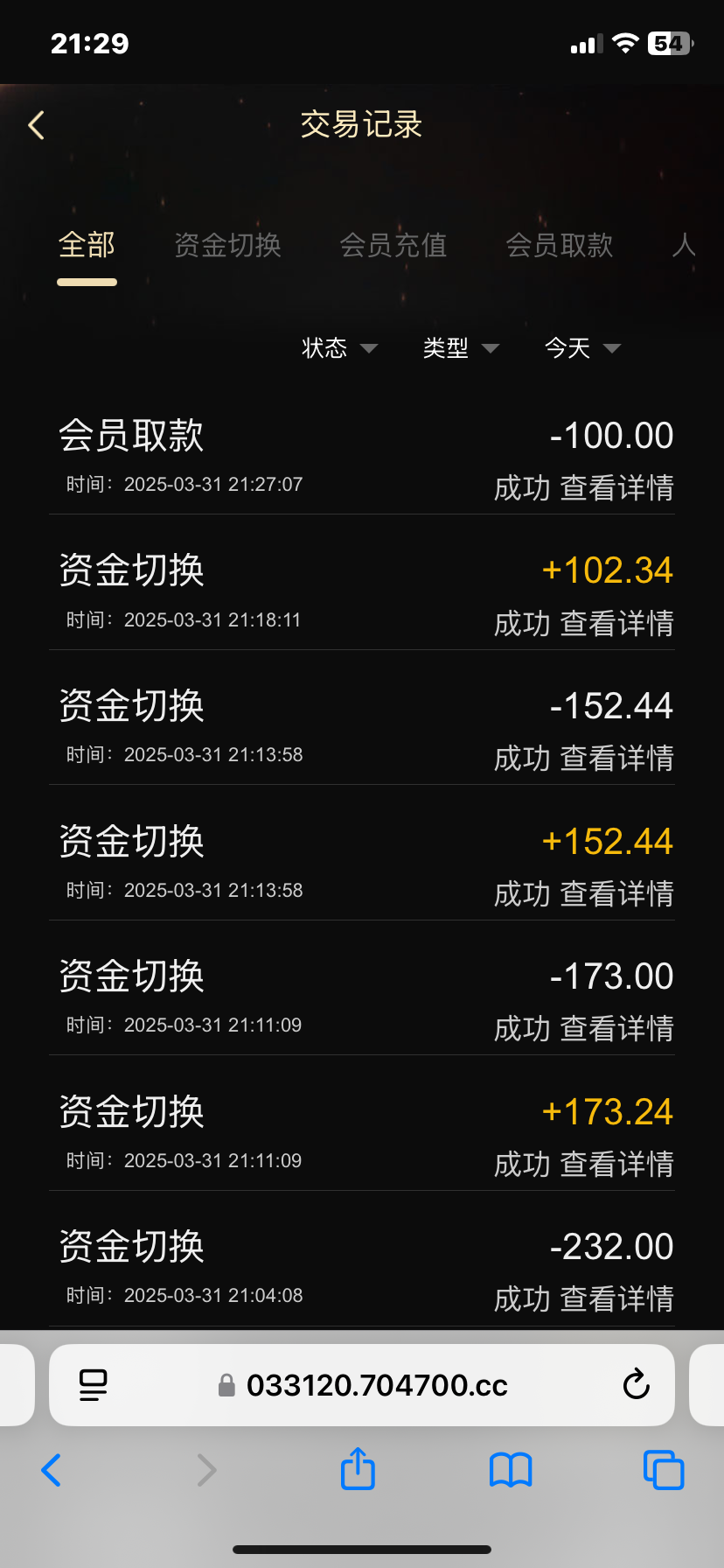Open 查看详情 for the +152.44 transfer

[616, 894]
